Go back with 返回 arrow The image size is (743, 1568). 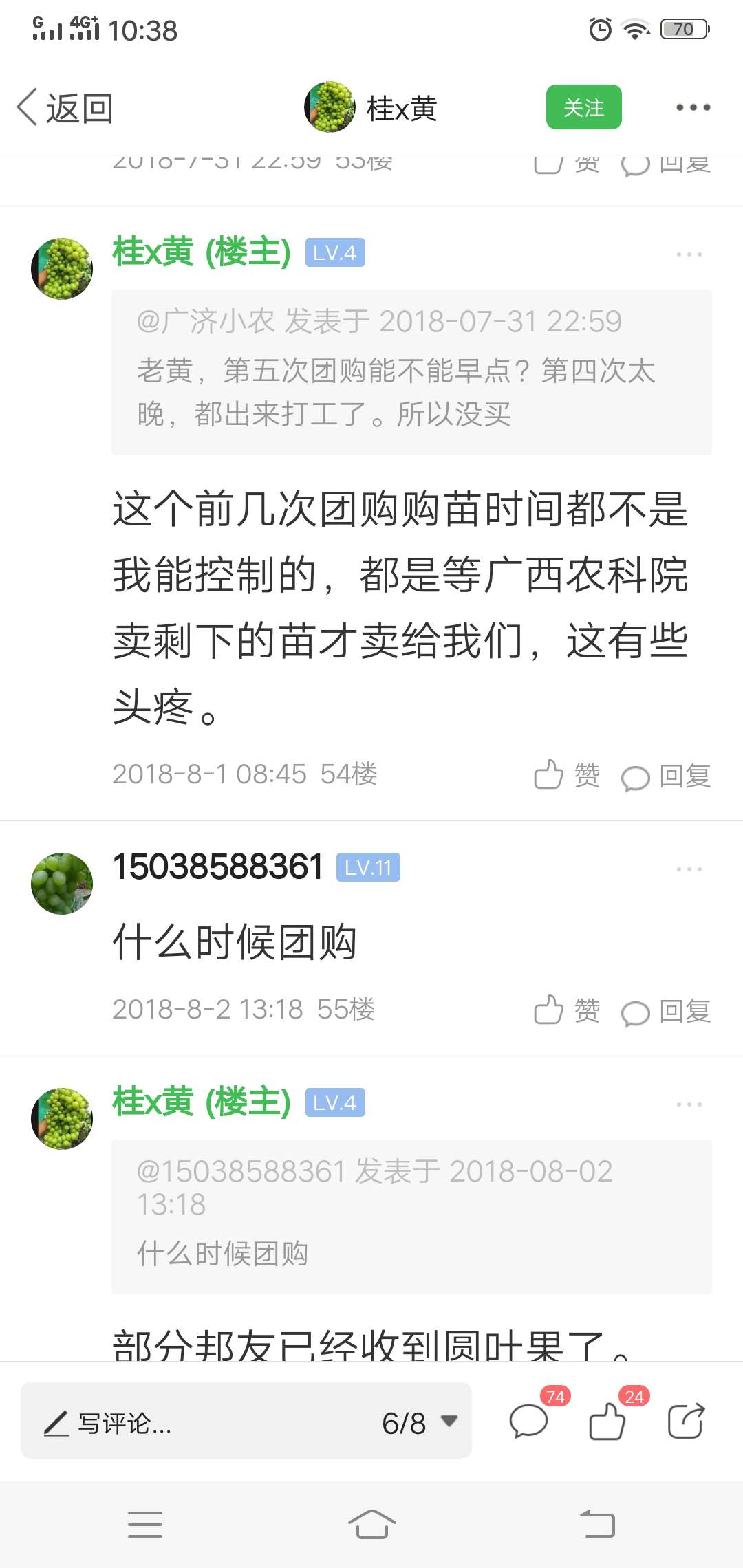click(x=65, y=108)
